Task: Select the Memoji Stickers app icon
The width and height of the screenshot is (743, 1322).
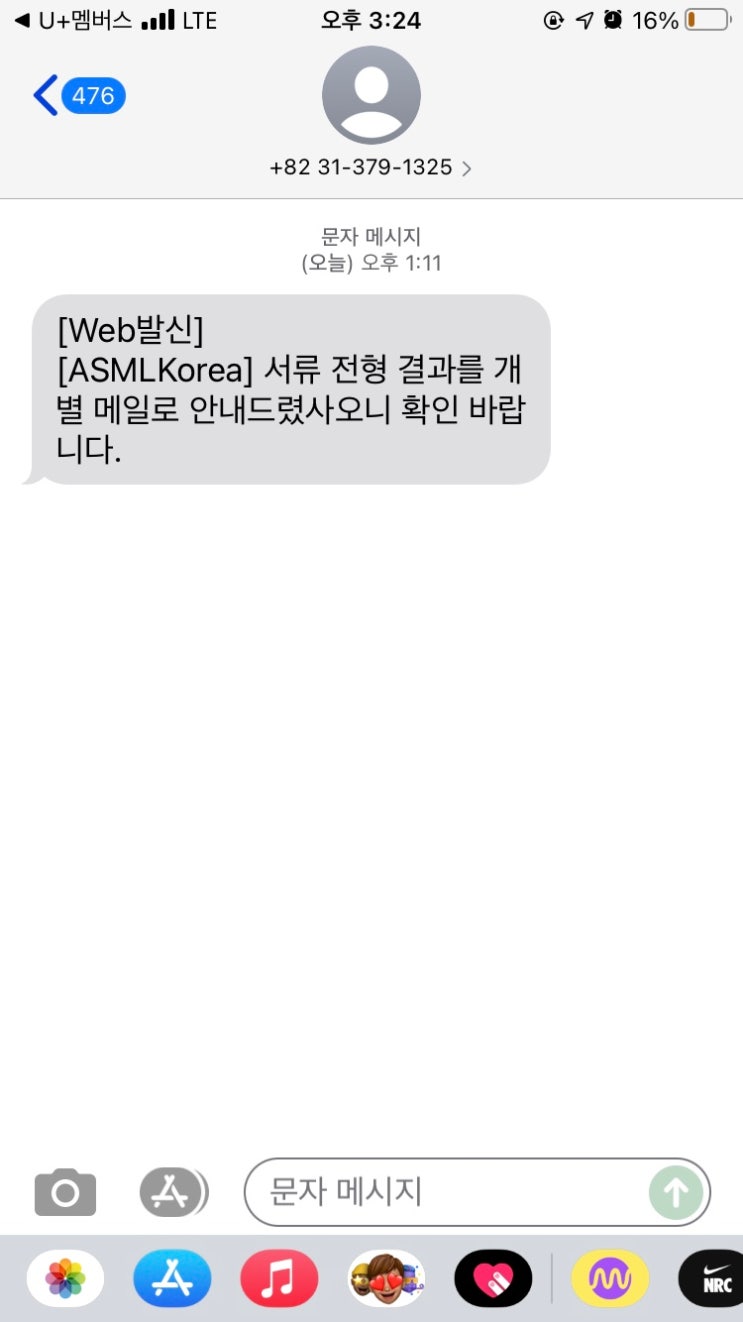Action: coord(386,1277)
